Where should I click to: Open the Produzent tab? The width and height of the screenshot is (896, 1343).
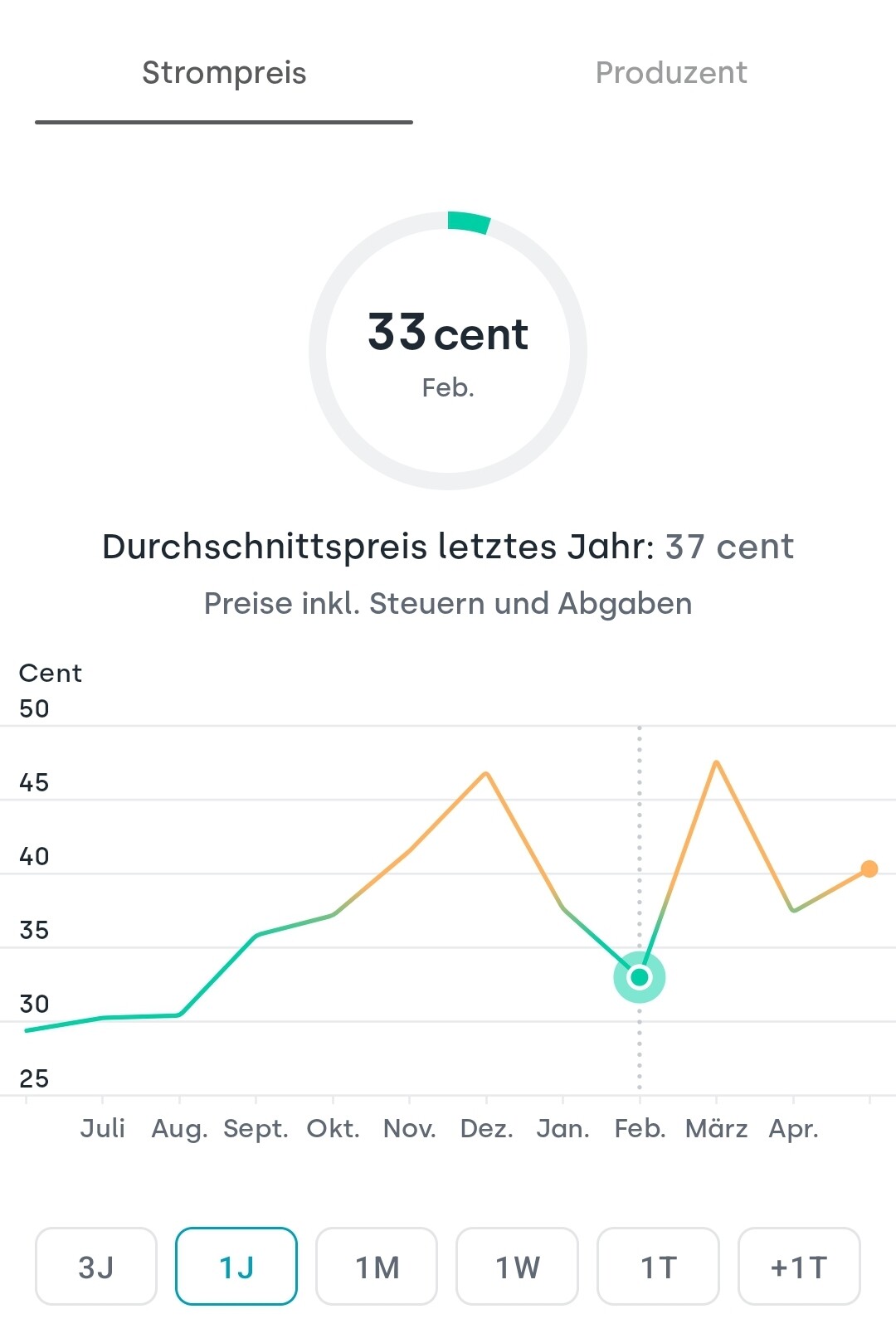(671, 74)
